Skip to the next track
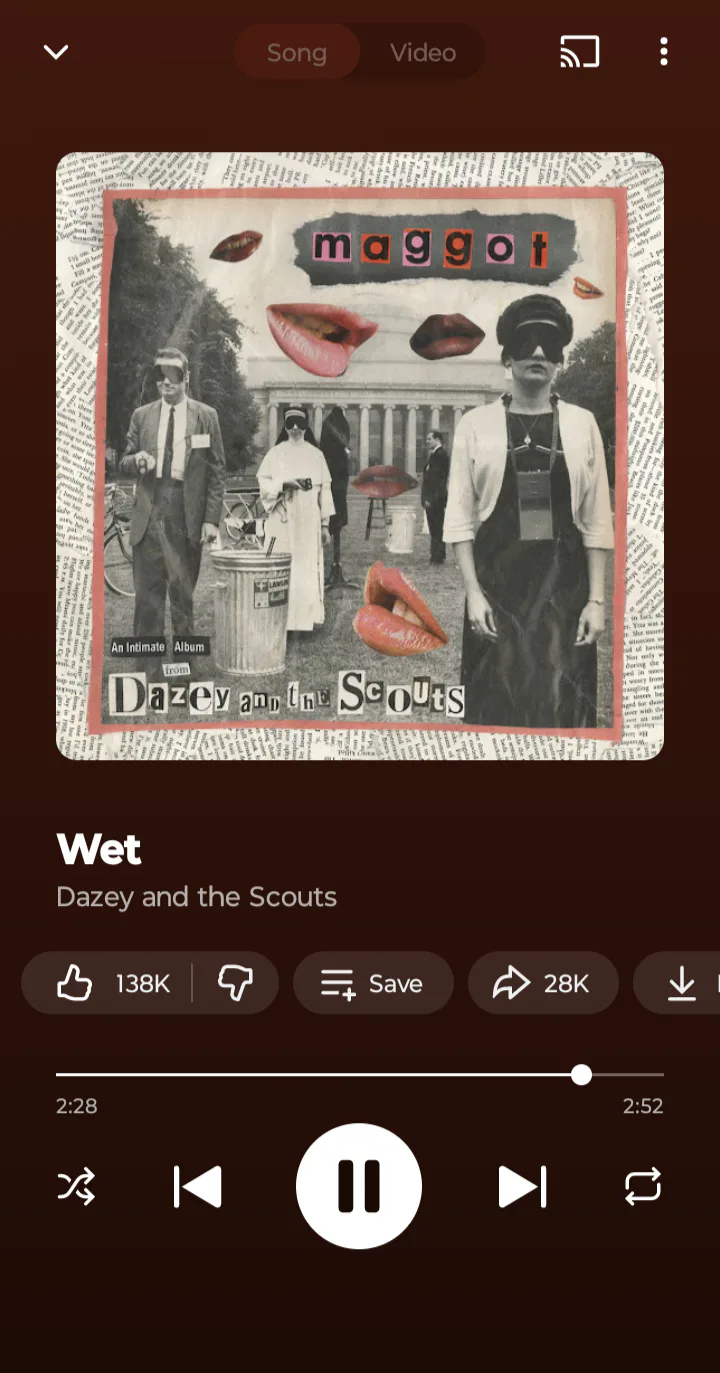Viewport: 720px width, 1373px height. 522,1187
